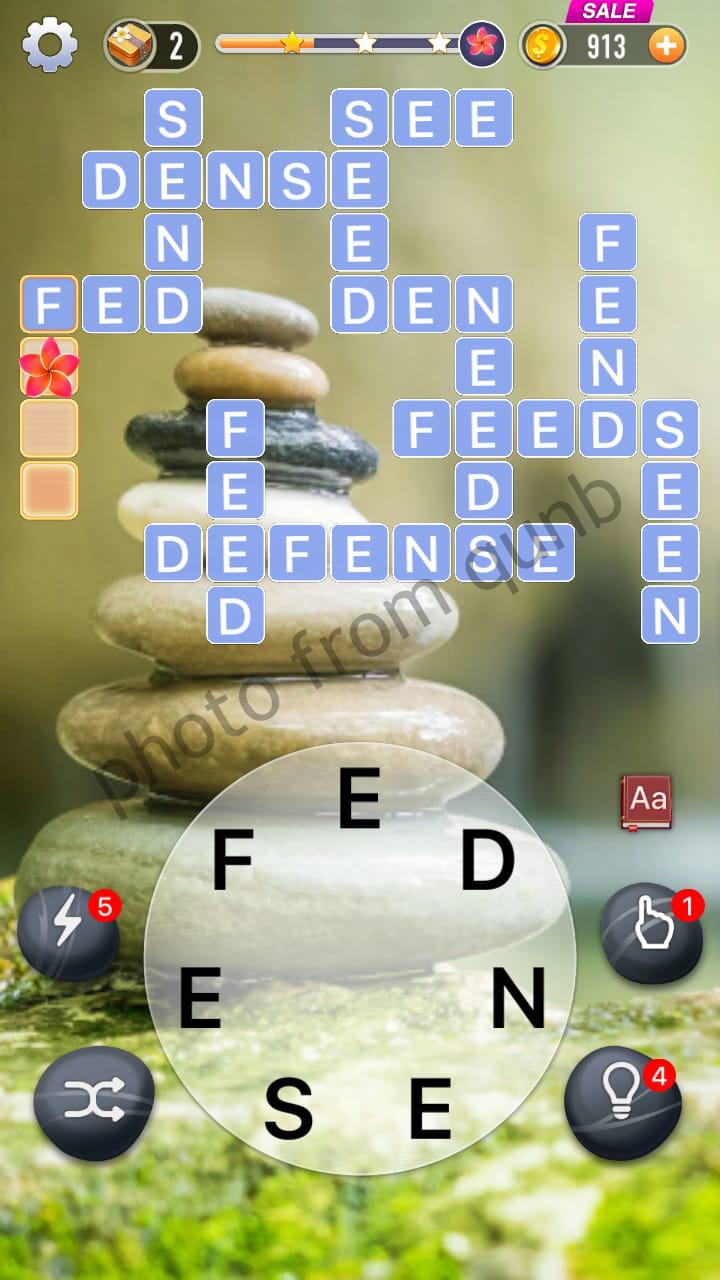Open the gift box collection
The image size is (720, 1280).
coord(131,45)
